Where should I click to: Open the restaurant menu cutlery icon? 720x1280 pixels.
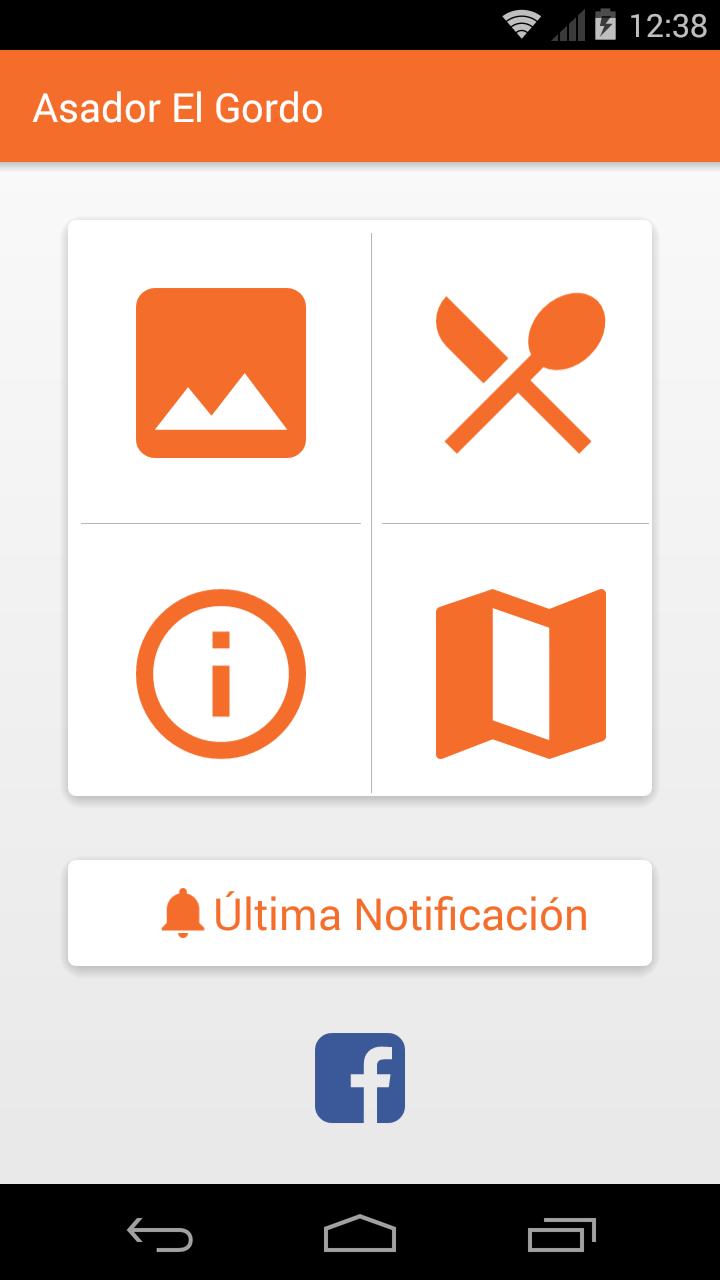(520, 373)
